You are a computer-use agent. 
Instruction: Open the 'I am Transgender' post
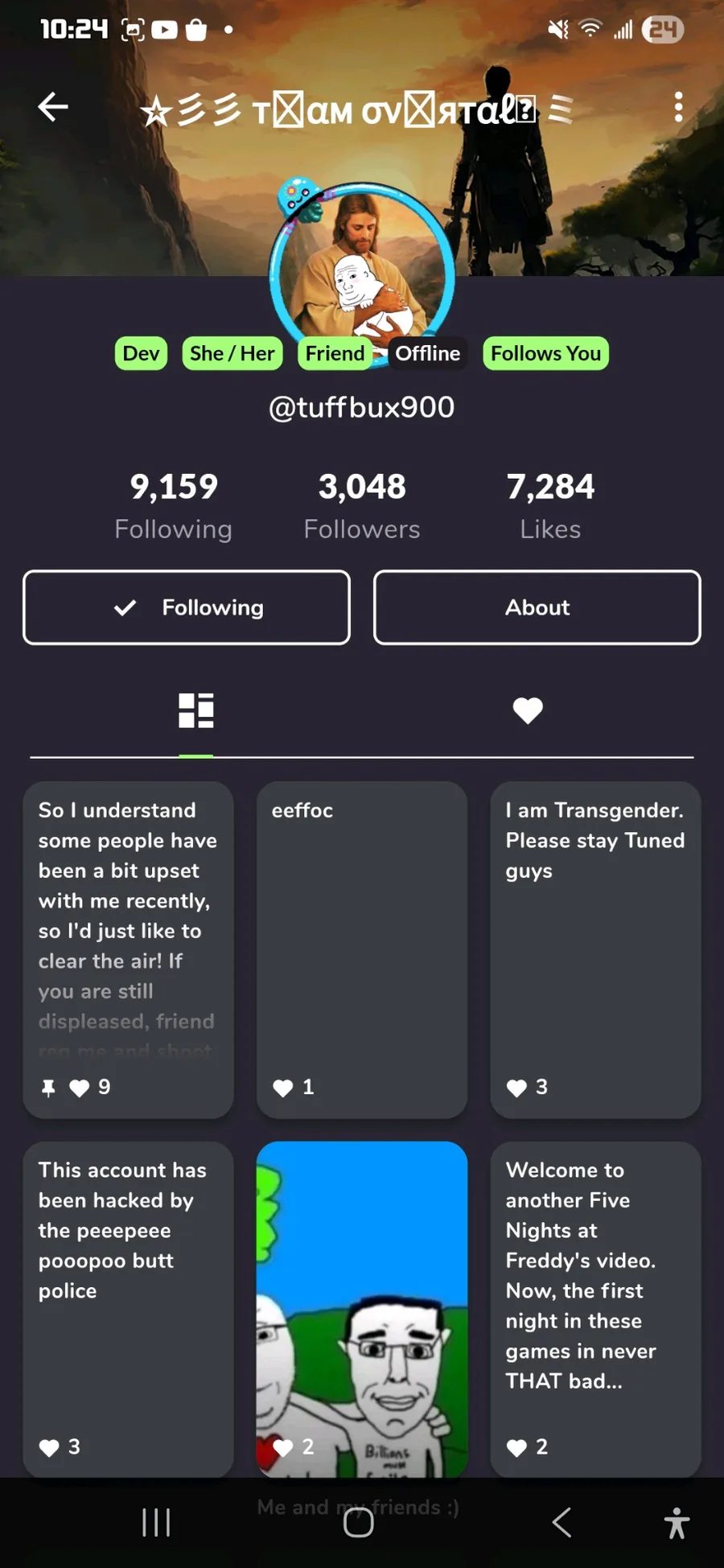pos(595,949)
